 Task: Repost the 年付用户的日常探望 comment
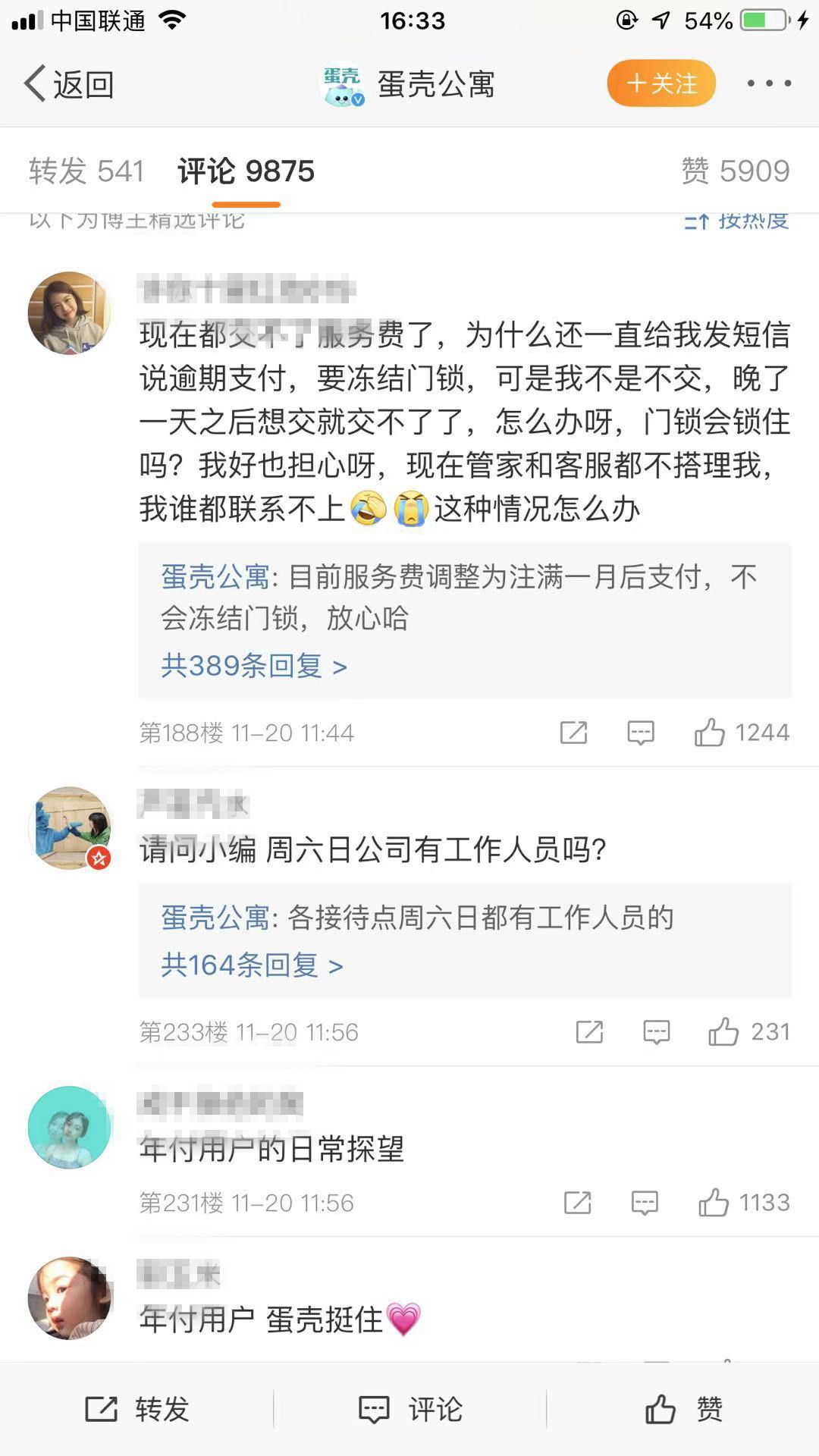[x=577, y=1203]
